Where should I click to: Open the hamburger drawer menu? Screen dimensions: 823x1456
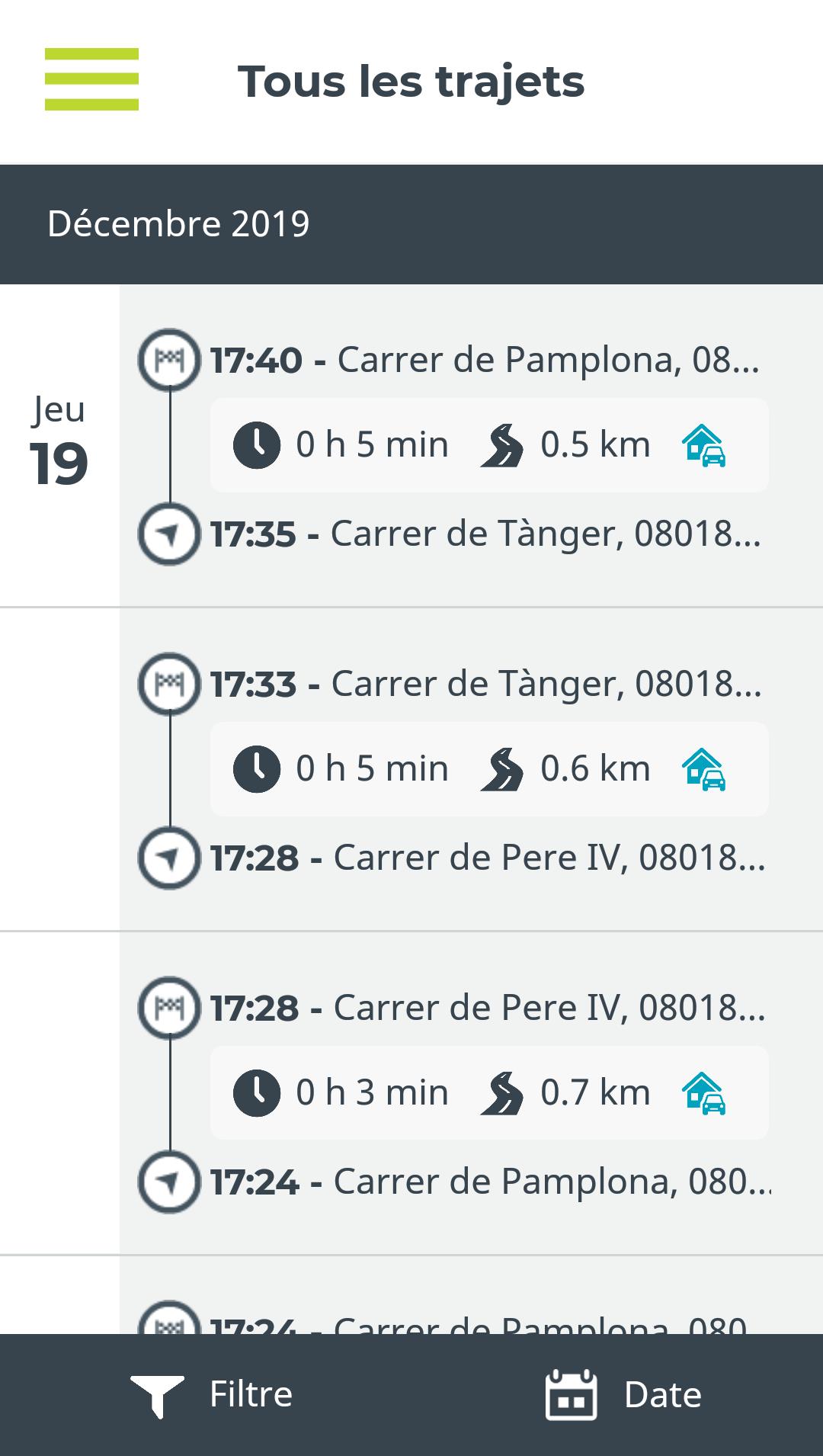tap(91, 79)
